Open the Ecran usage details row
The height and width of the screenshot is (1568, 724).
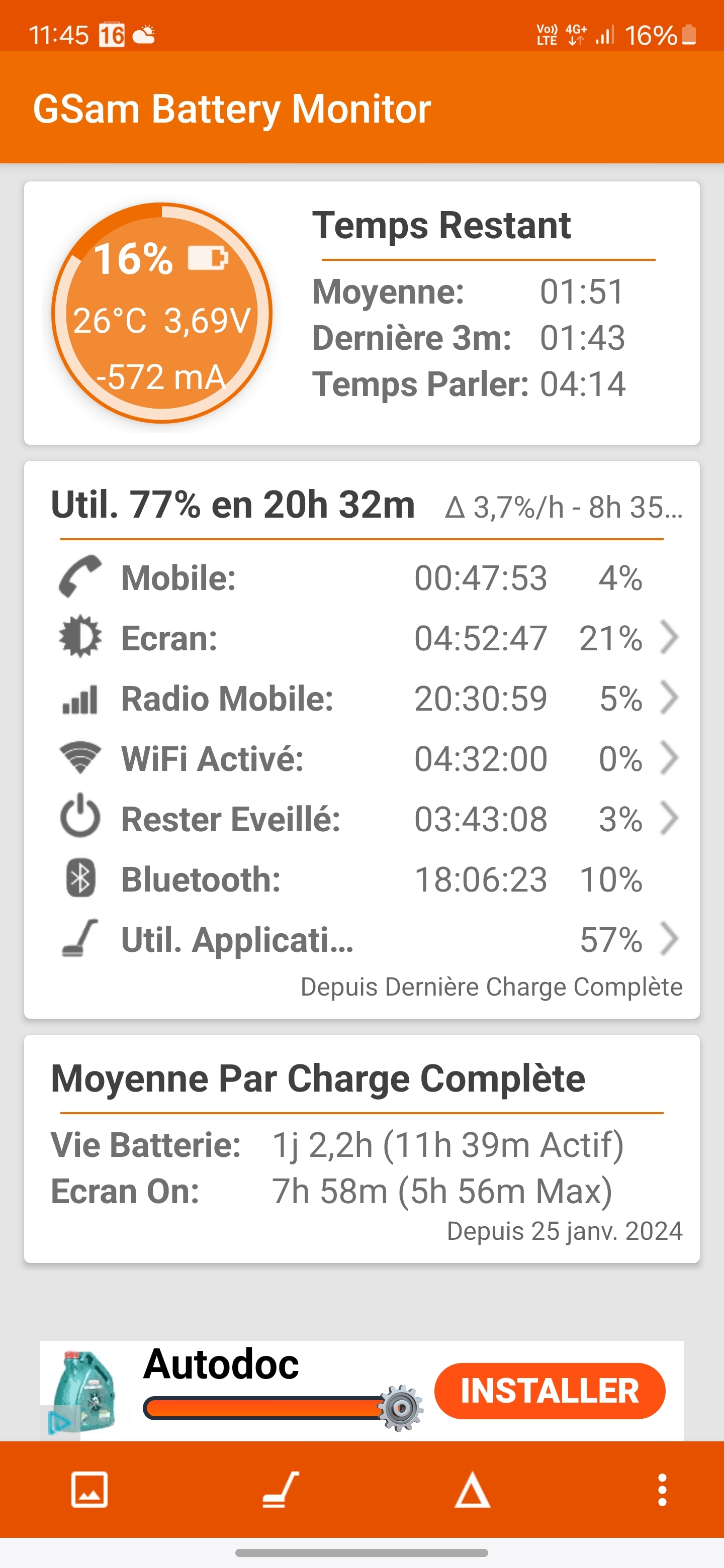coord(366,638)
